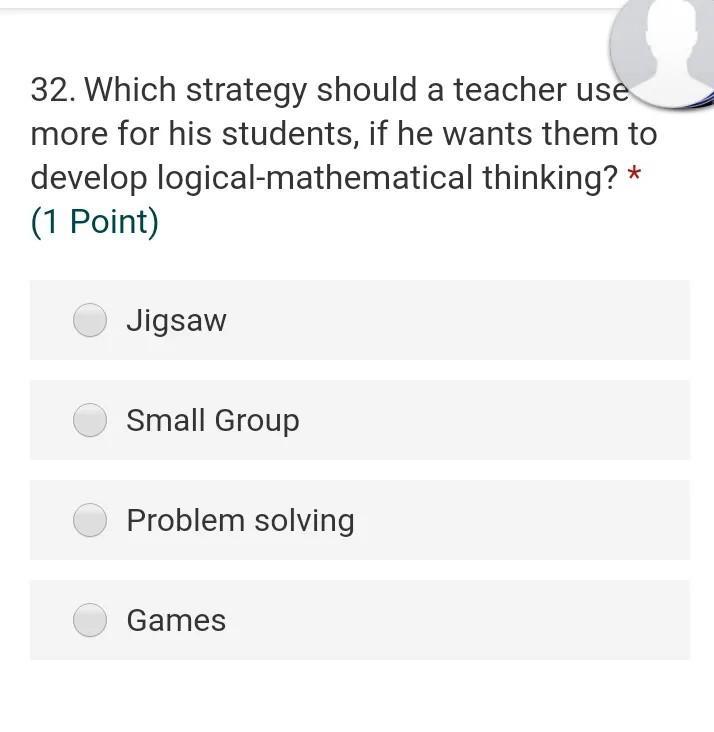Select the Jigsaw answer option
Image resolution: width=714 pixels, height=732 pixels.
point(90,320)
